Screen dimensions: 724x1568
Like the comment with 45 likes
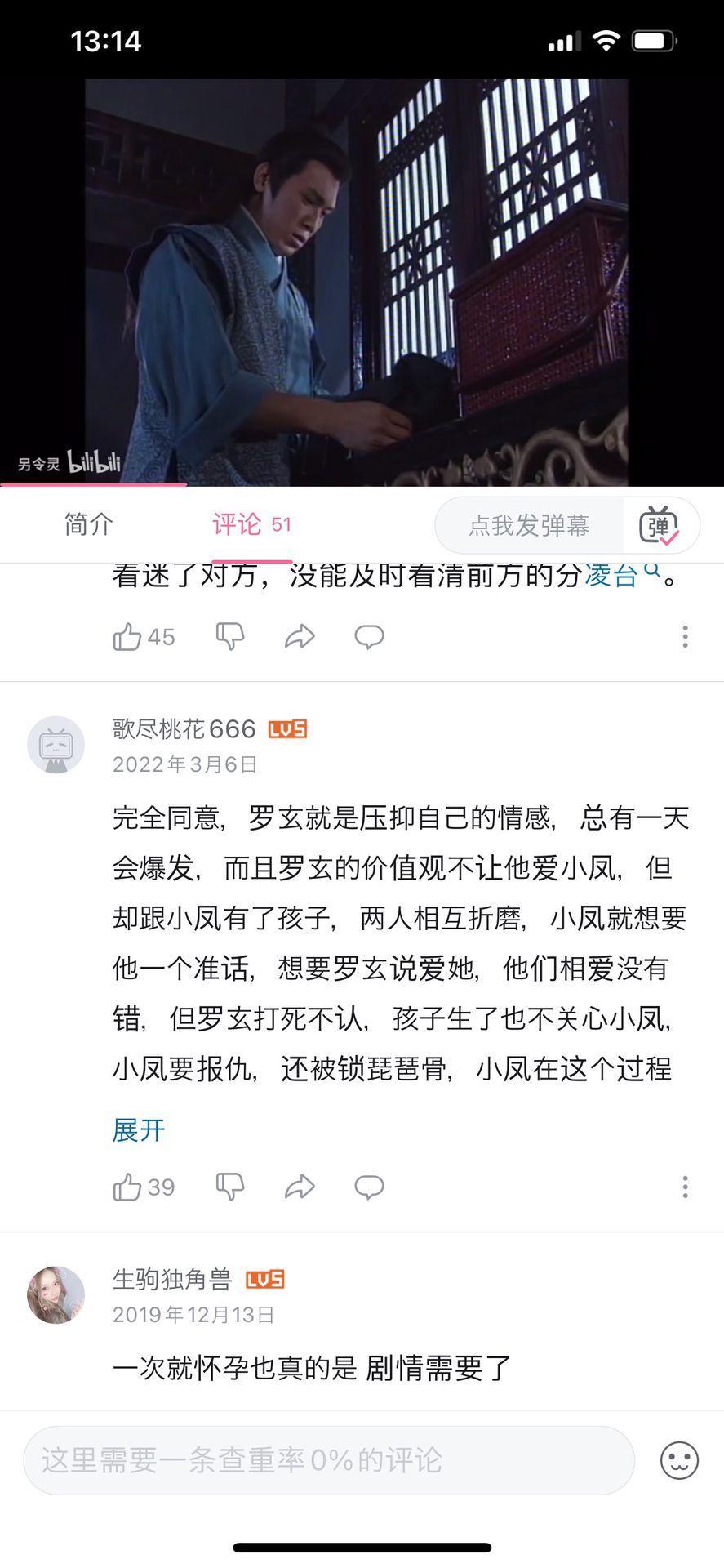tap(128, 637)
